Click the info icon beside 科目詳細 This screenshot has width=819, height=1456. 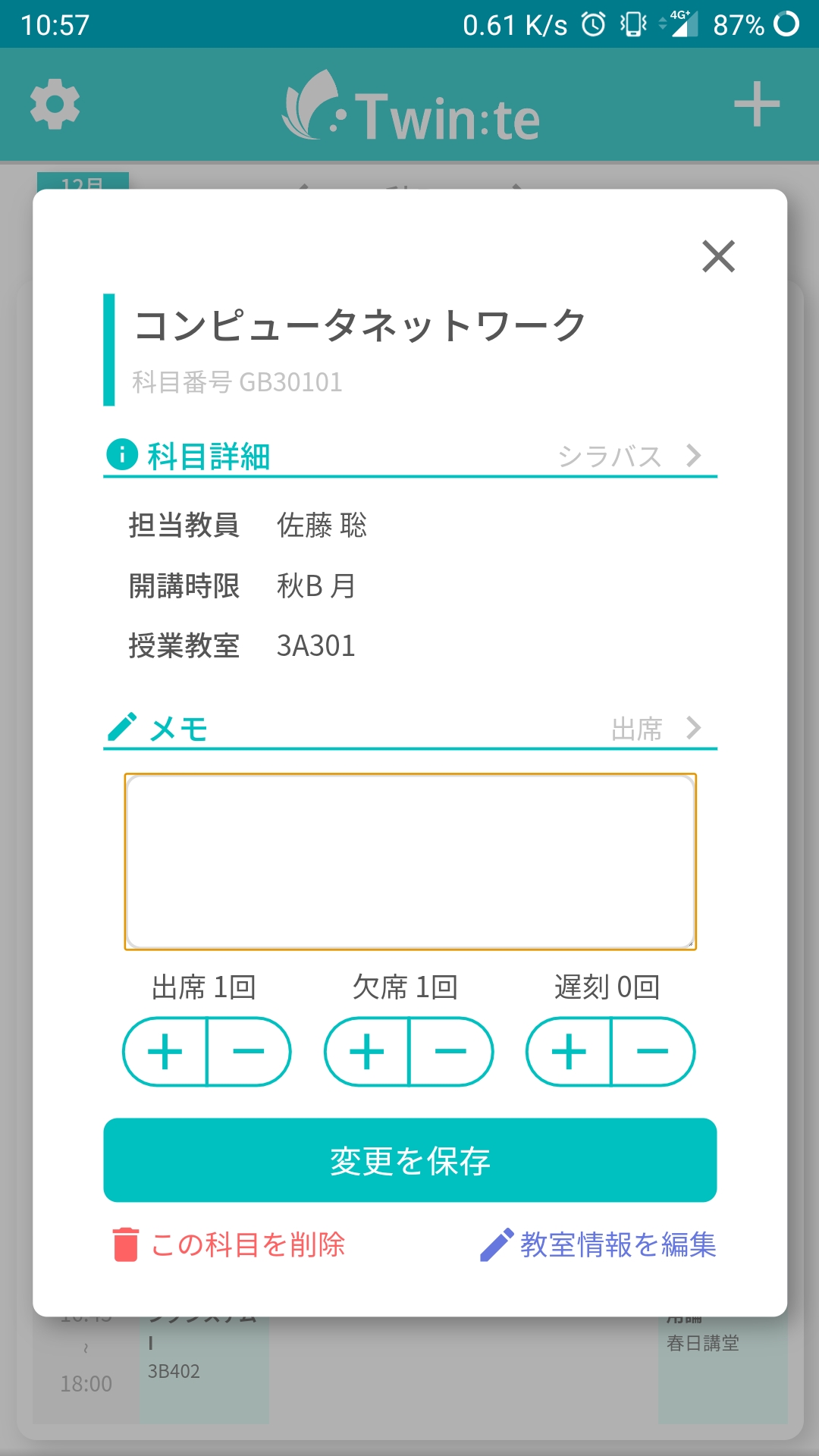pos(121,455)
